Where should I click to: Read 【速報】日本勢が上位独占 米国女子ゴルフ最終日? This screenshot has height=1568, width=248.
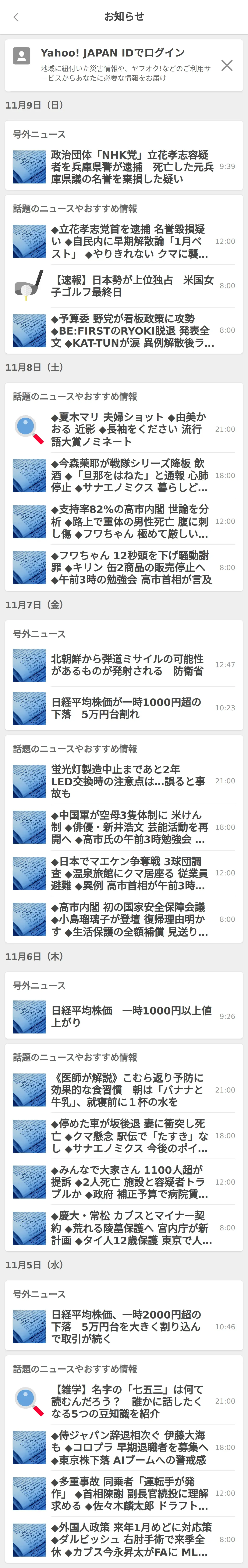tap(131, 285)
